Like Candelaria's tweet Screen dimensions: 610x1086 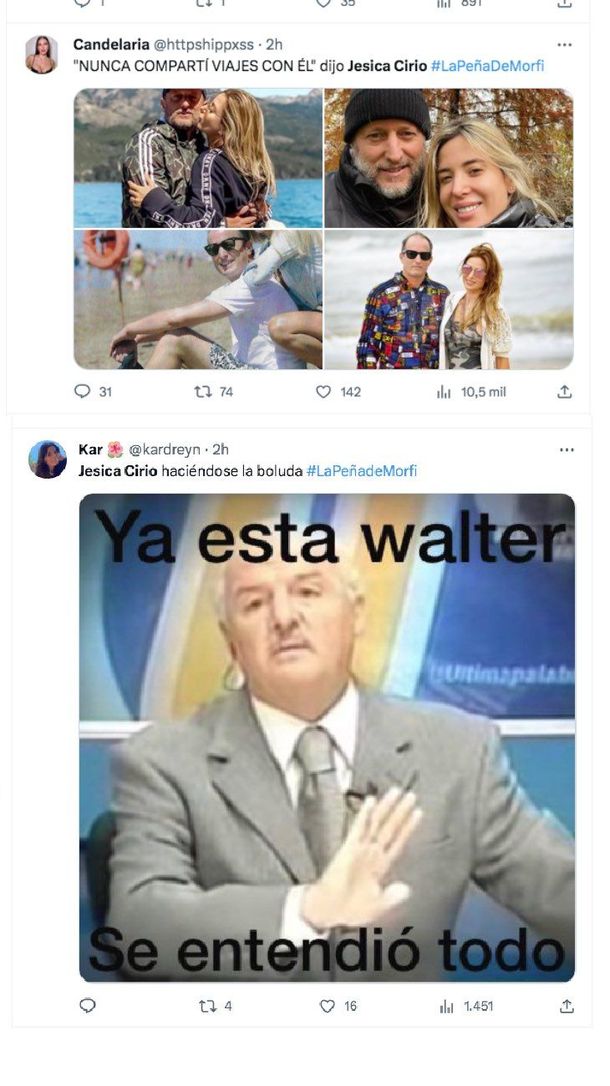tap(324, 392)
